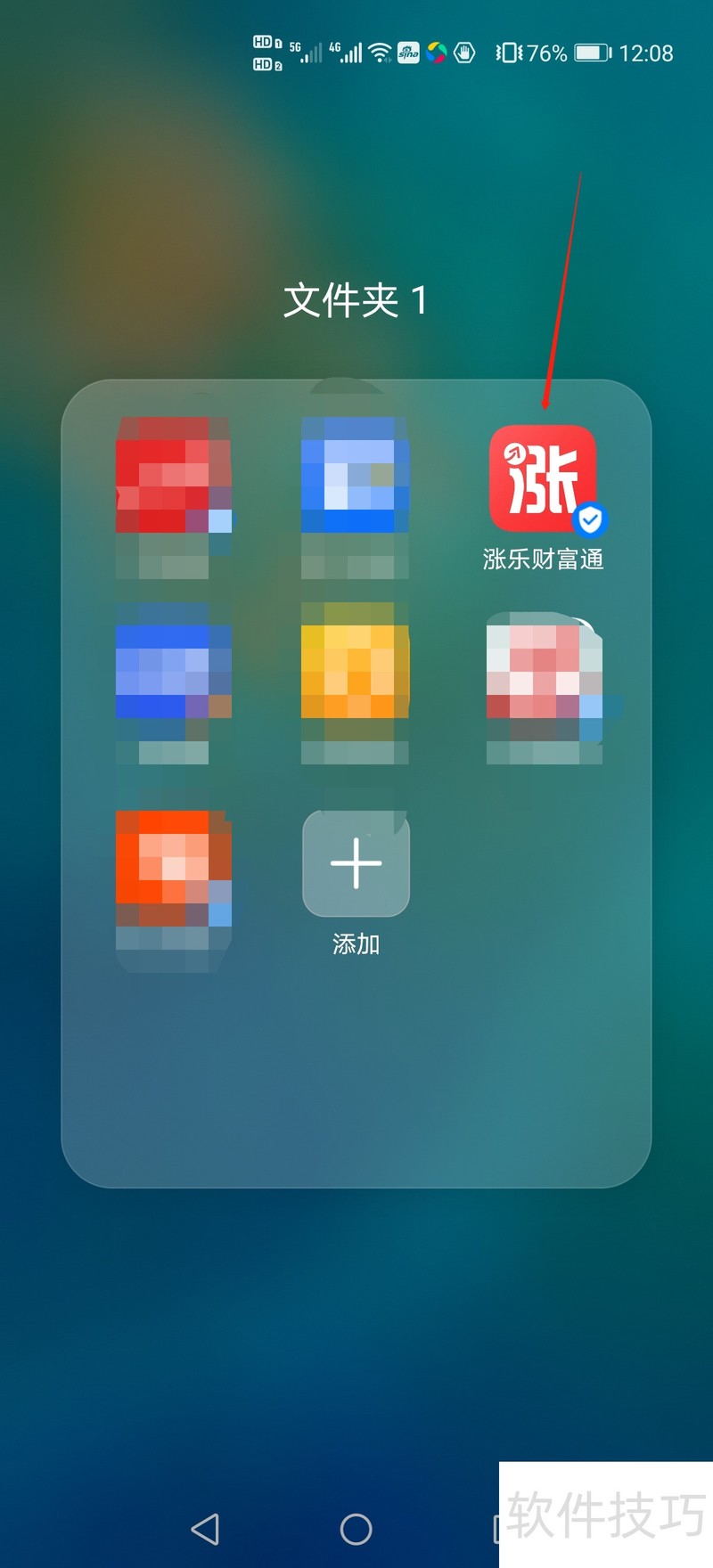Go back with the navigation back button

(206, 1529)
